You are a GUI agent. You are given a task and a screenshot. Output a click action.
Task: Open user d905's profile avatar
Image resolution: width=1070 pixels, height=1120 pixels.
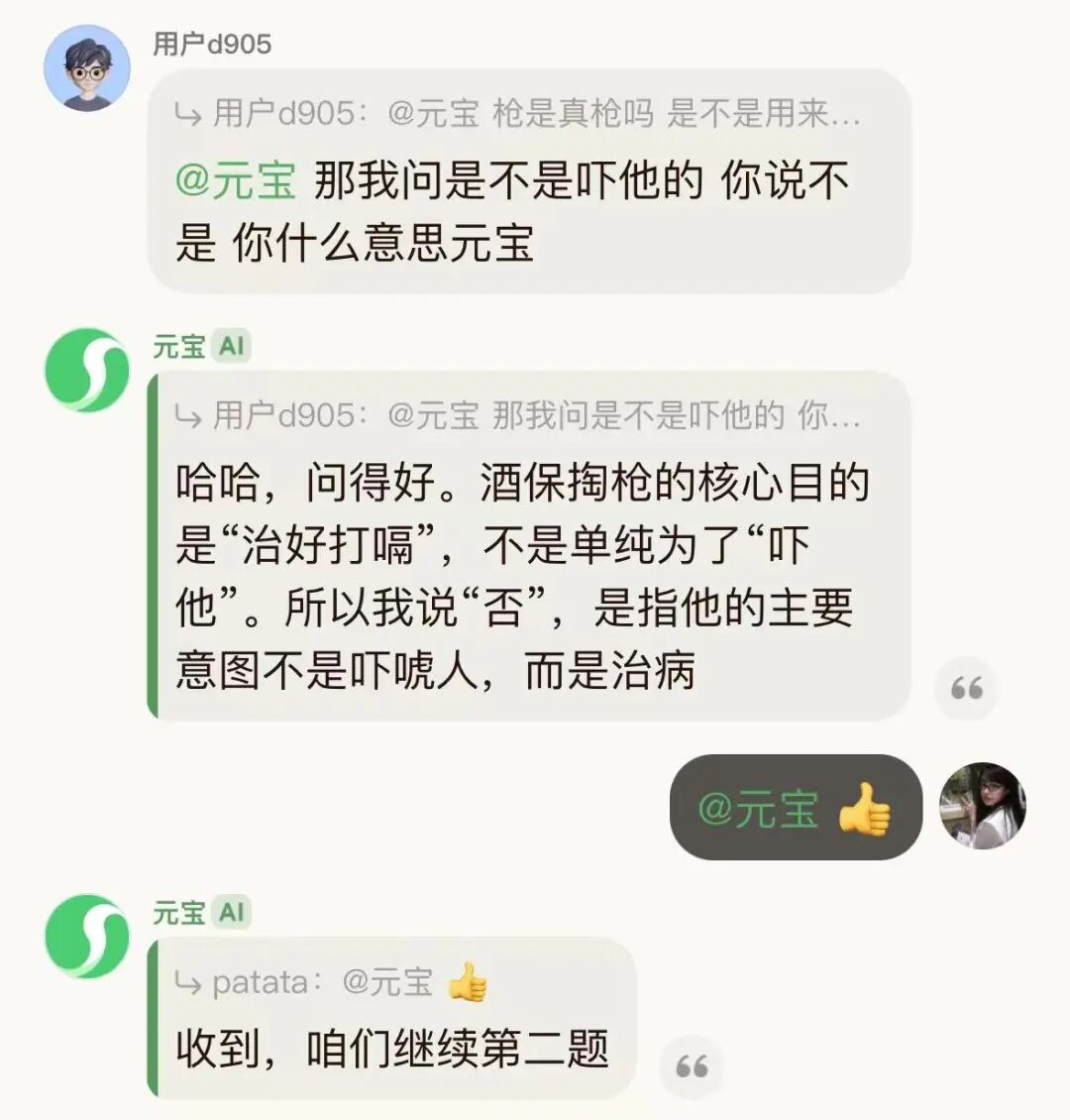(x=87, y=68)
